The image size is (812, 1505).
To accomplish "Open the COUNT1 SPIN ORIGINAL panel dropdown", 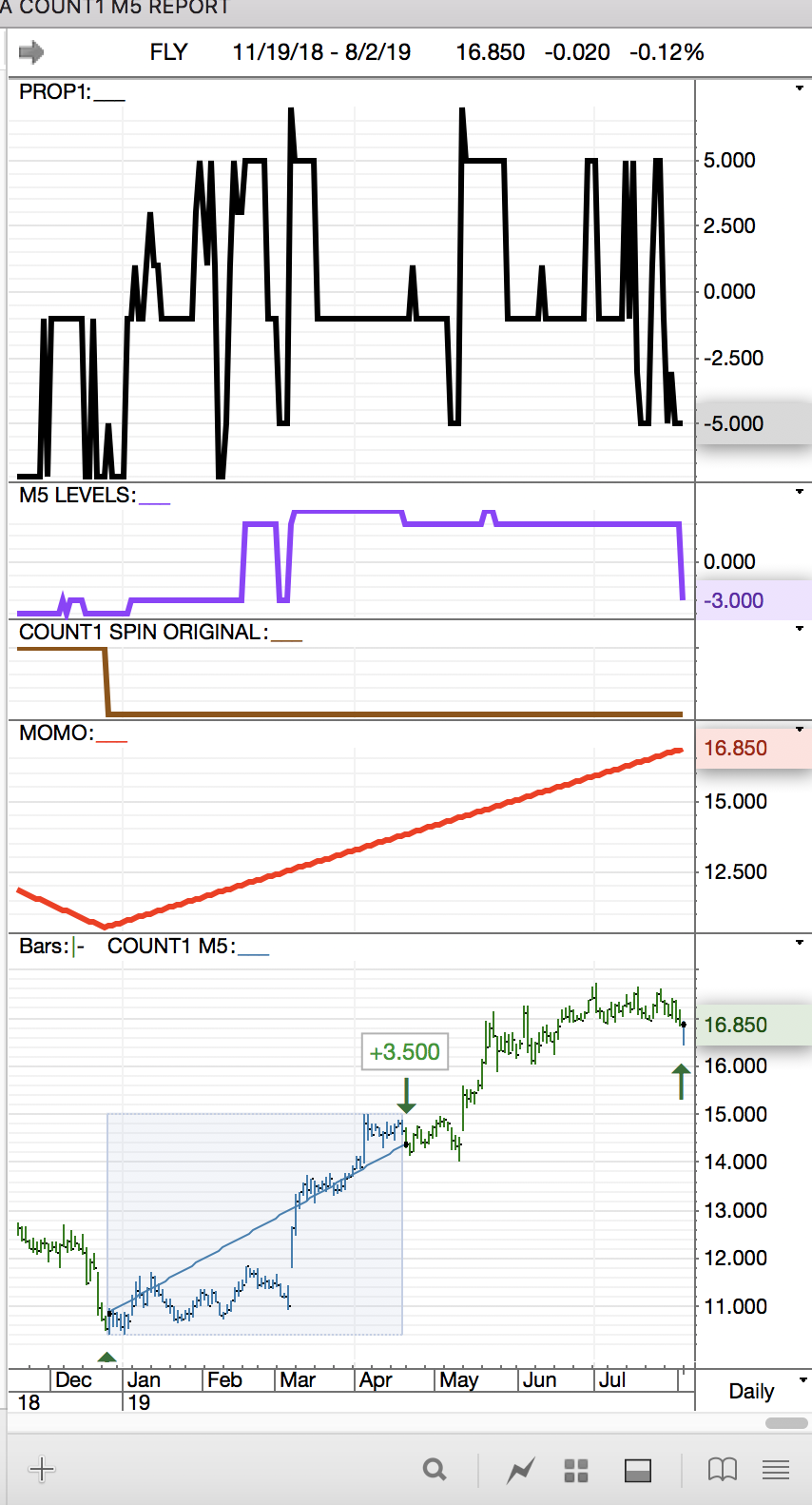I will coord(800,629).
